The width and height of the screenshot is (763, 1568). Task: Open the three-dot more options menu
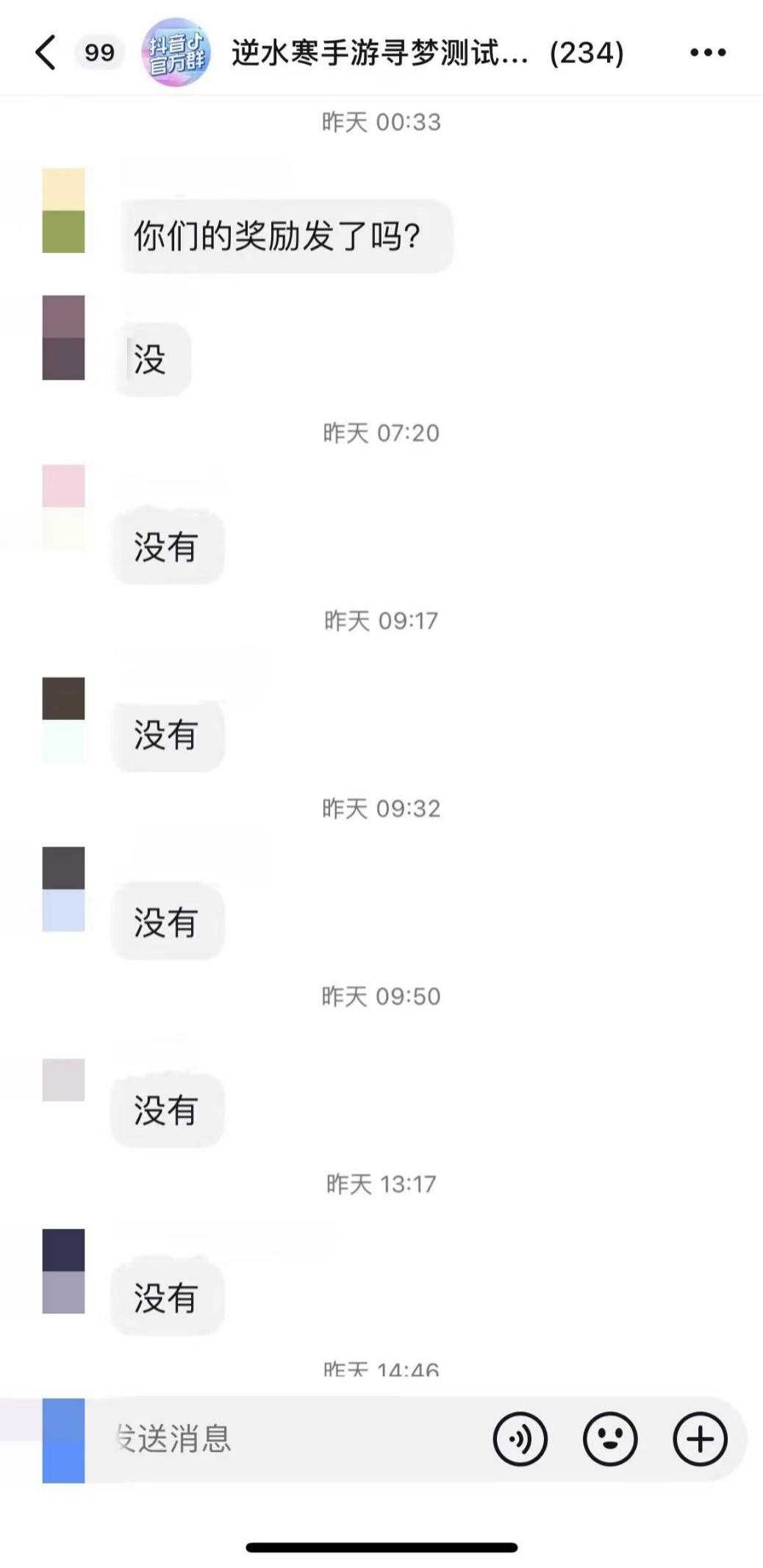coord(707,52)
